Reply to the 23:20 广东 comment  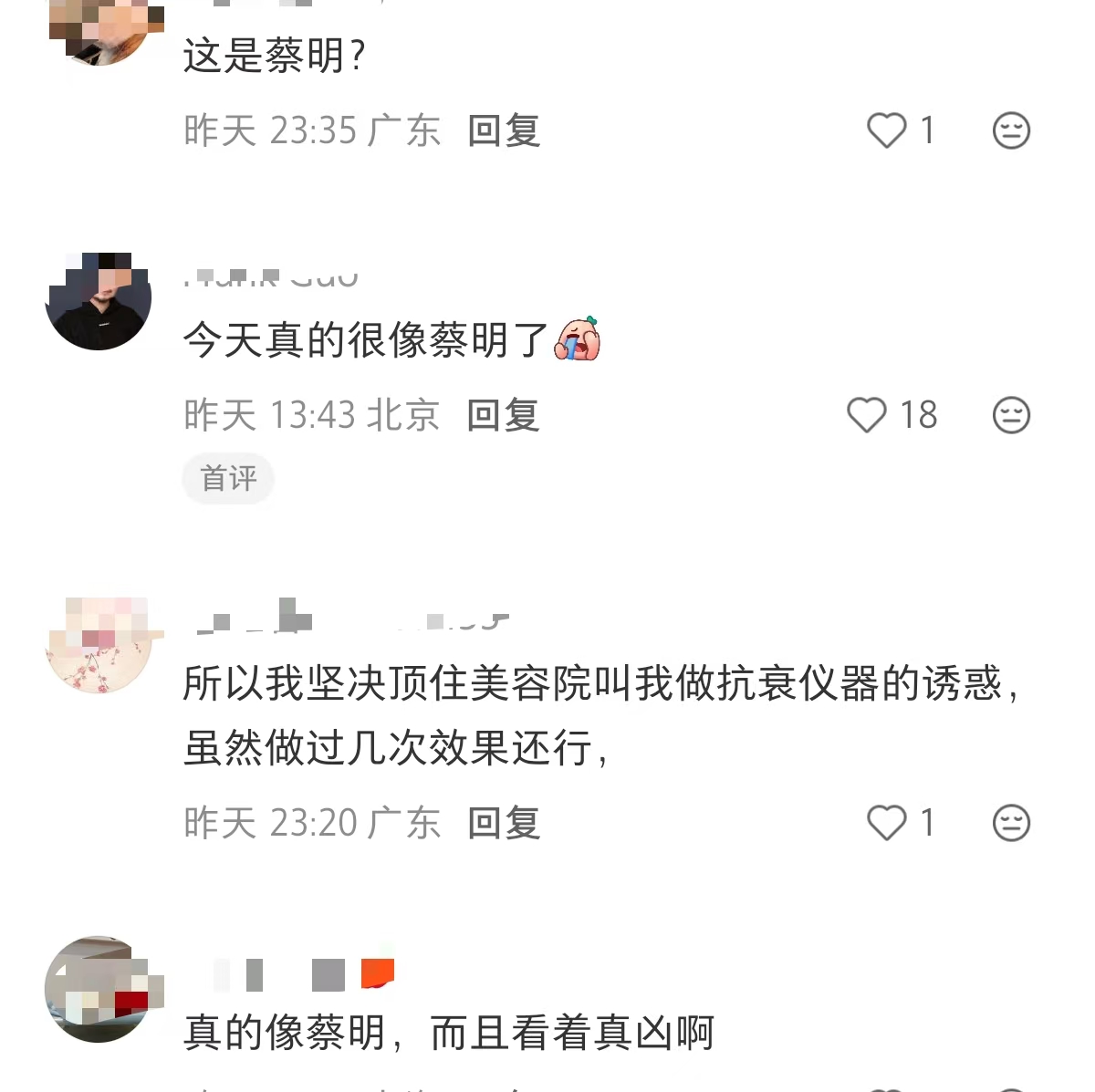point(504,823)
